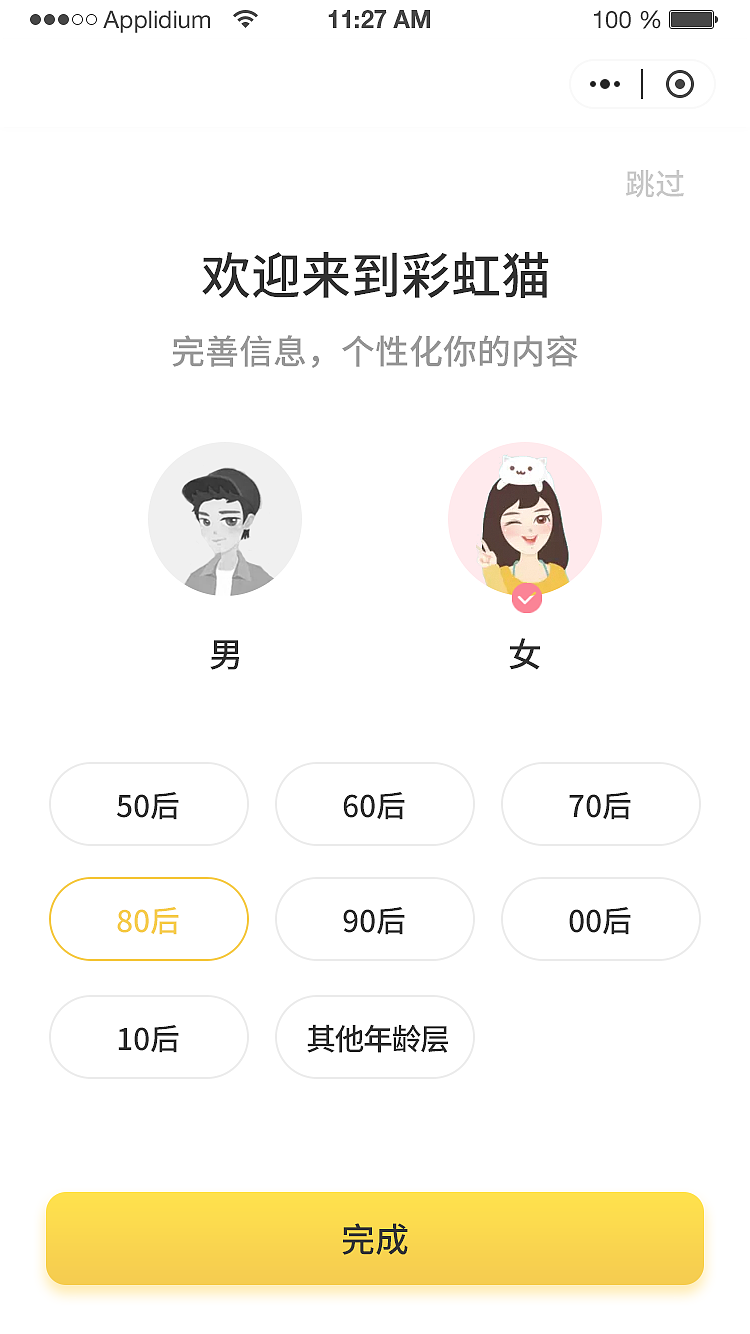
Task: Select the 90后 age group
Action: coord(375,919)
